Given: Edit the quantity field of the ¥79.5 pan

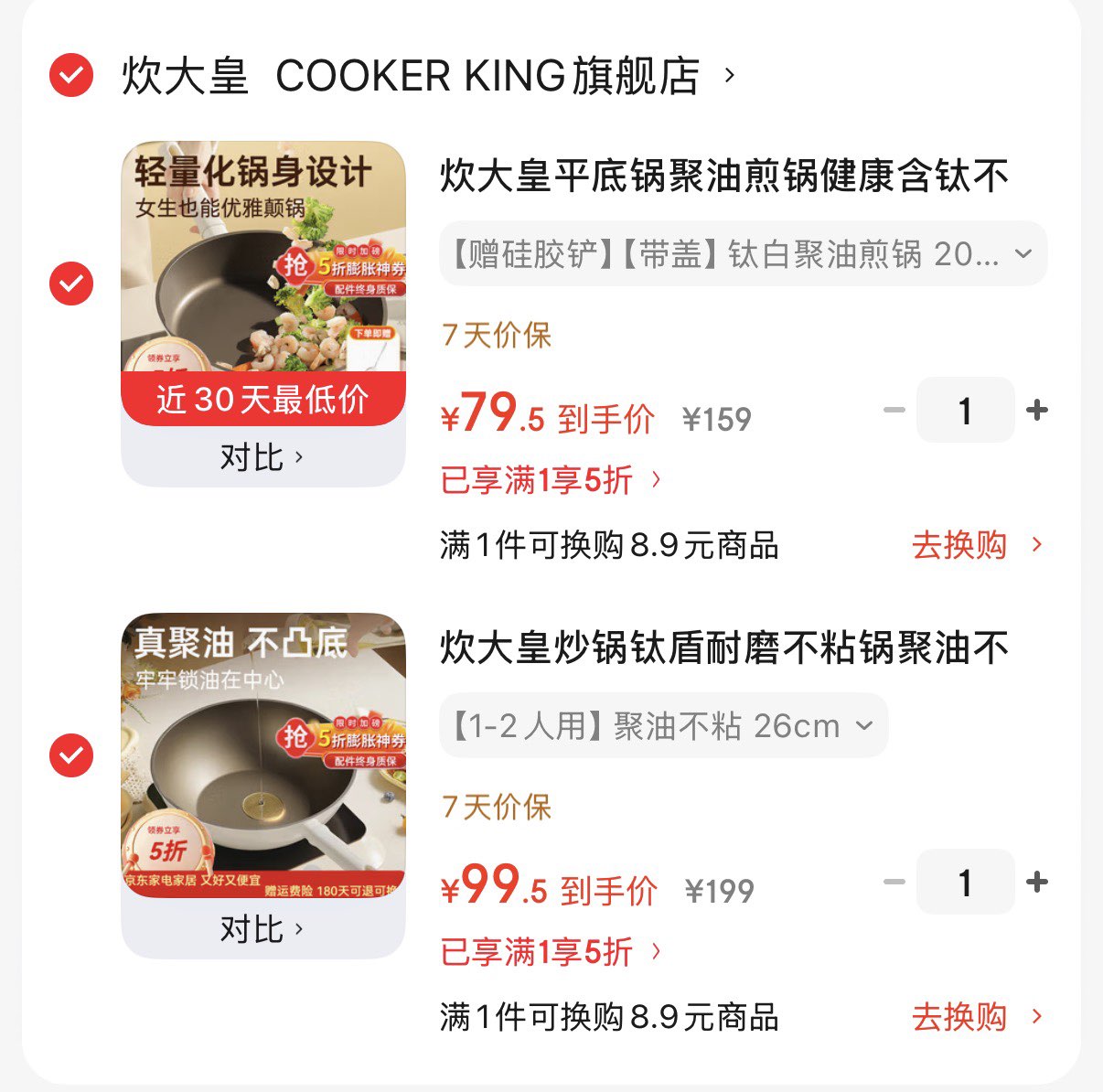Looking at the screenshot, I should pos(965,410).
